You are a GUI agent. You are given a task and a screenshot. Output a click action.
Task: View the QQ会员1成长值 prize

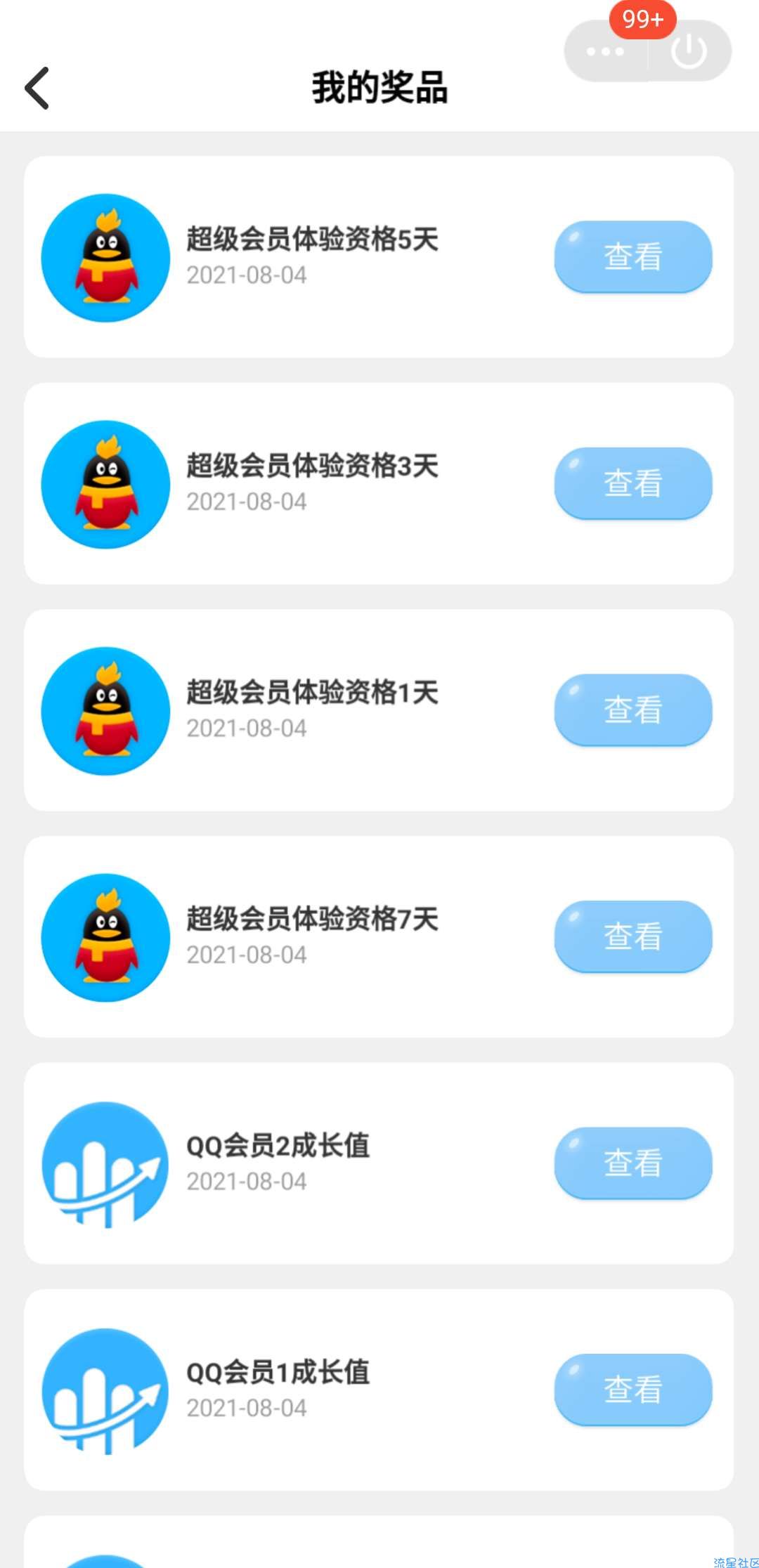pyautogui.click(x=633, y=1390)
